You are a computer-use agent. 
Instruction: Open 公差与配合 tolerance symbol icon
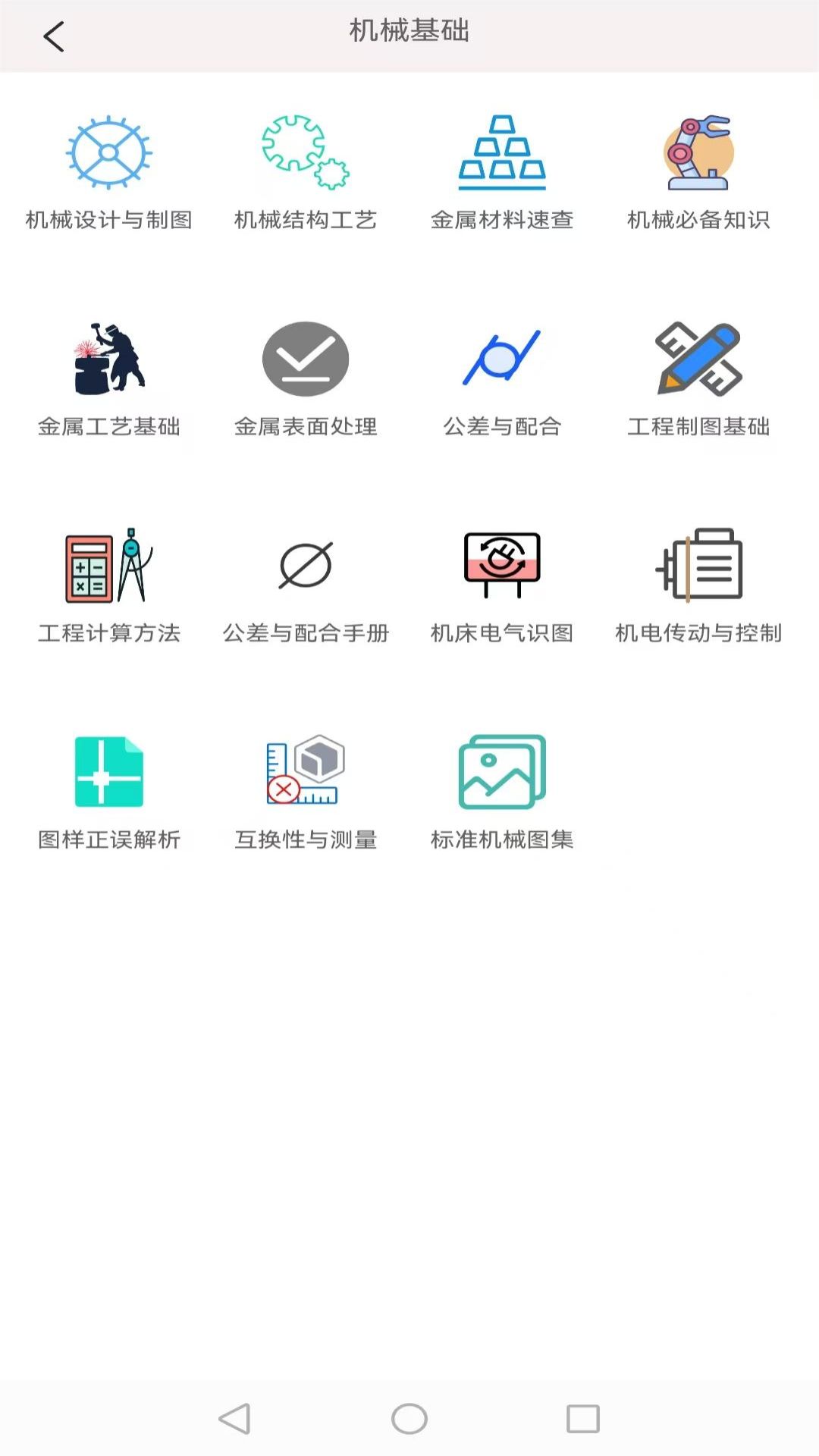502,356
